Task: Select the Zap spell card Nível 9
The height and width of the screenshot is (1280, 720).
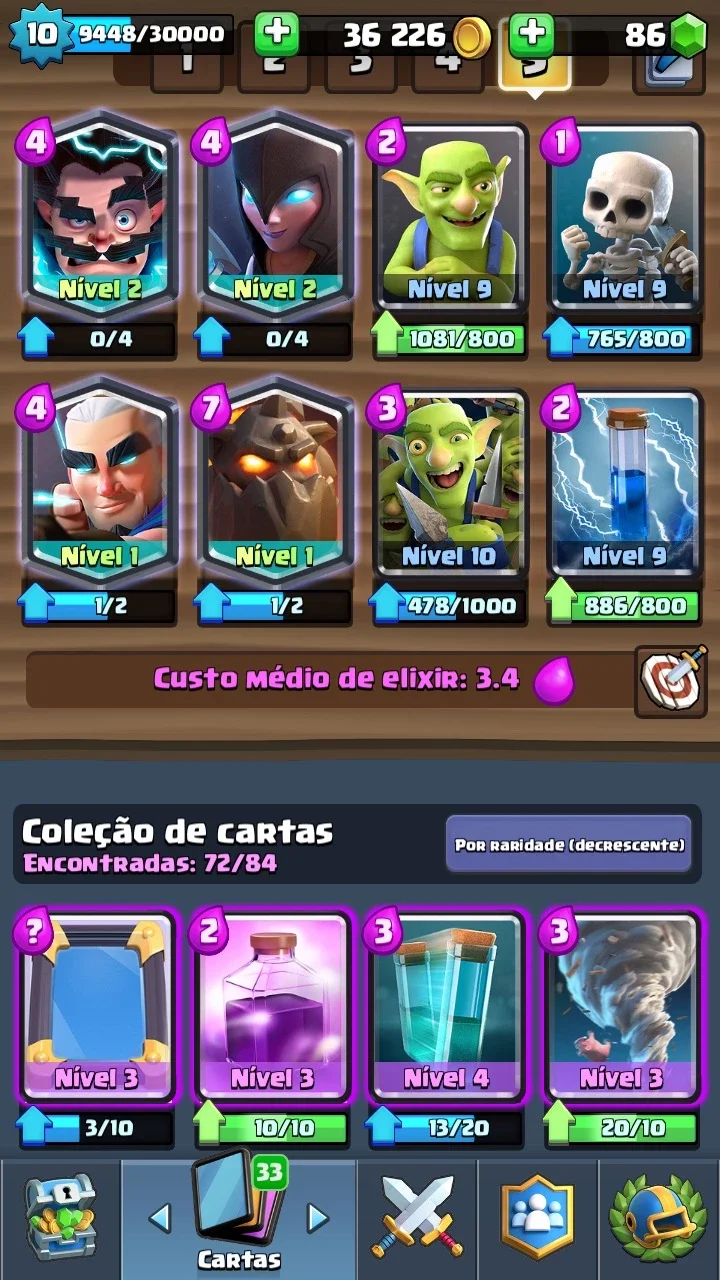Action: [x=625, y=485]
